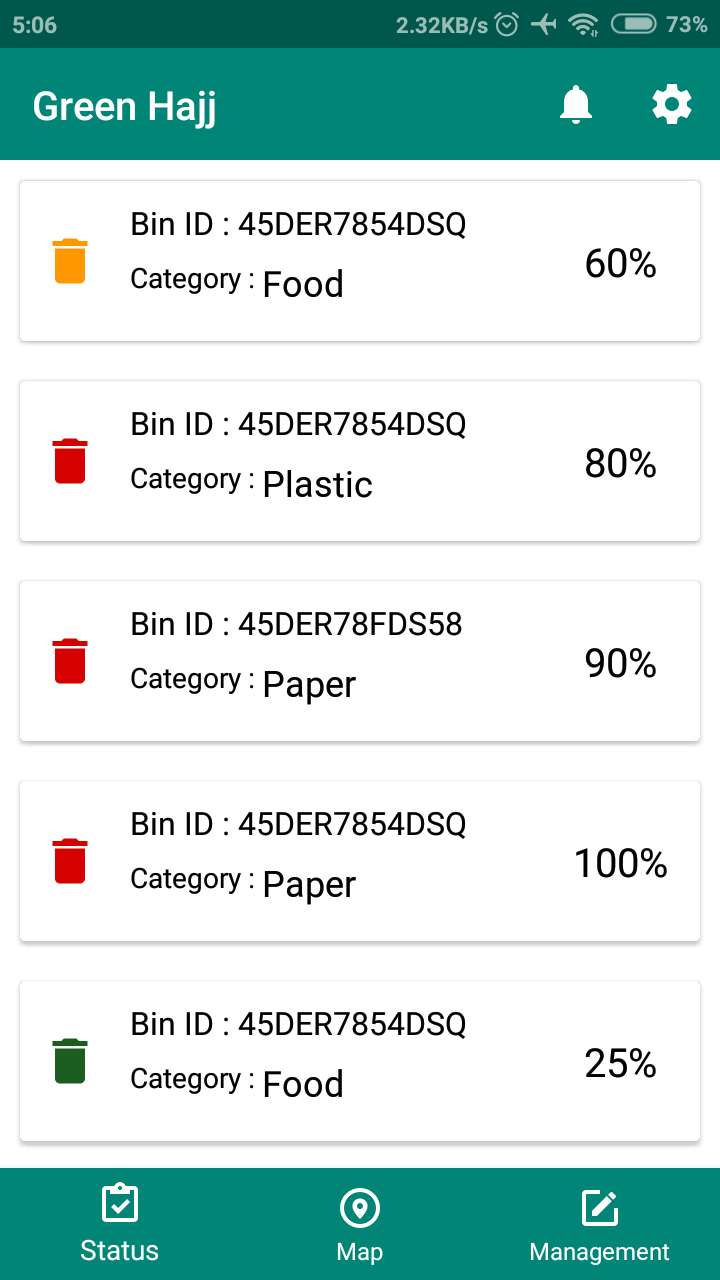Open the Paper bin that is 100% full
Screen dimensions: 720x1280
[x=360, y=861]
